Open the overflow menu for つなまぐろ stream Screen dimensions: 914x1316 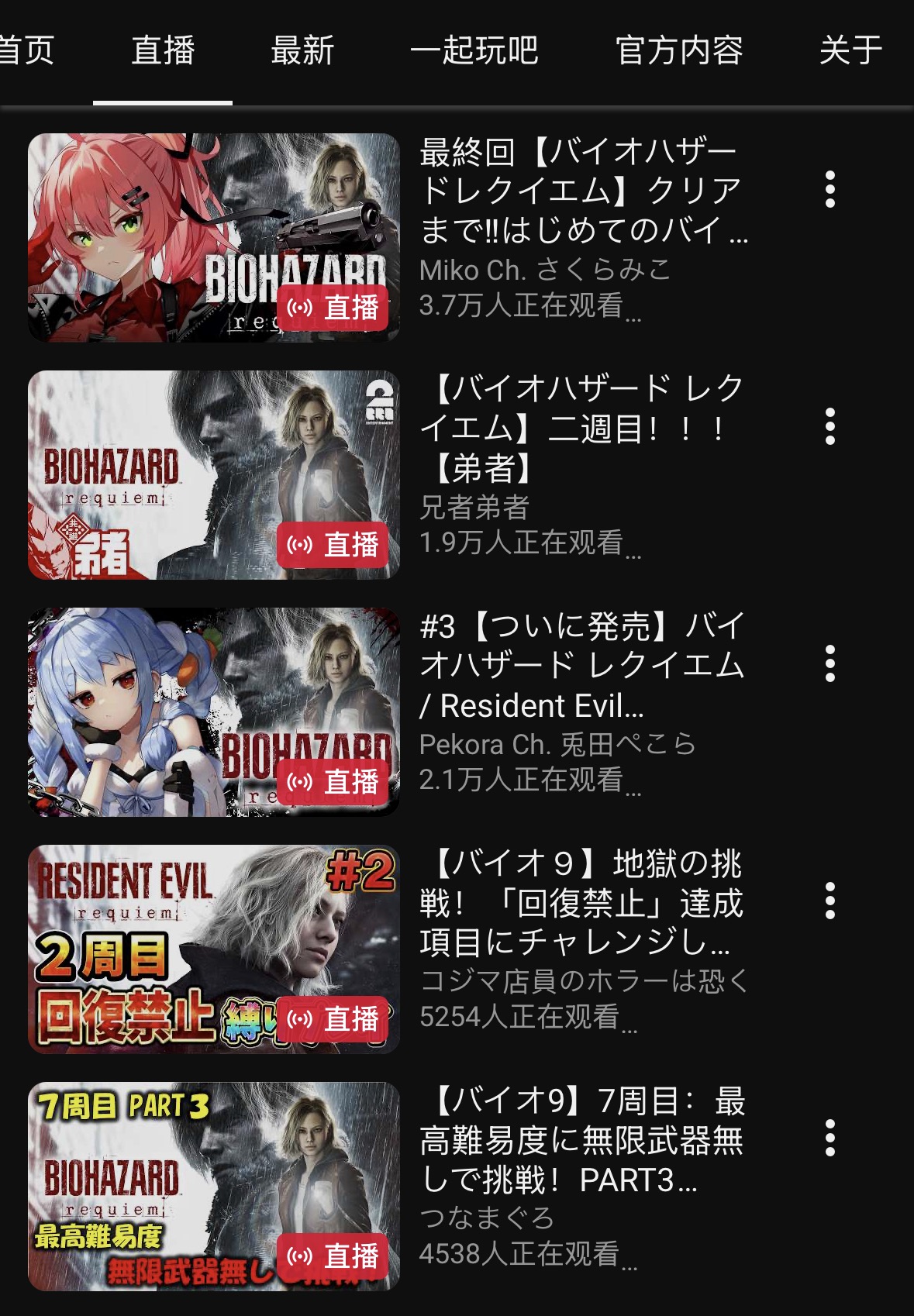coord(830,1138)
